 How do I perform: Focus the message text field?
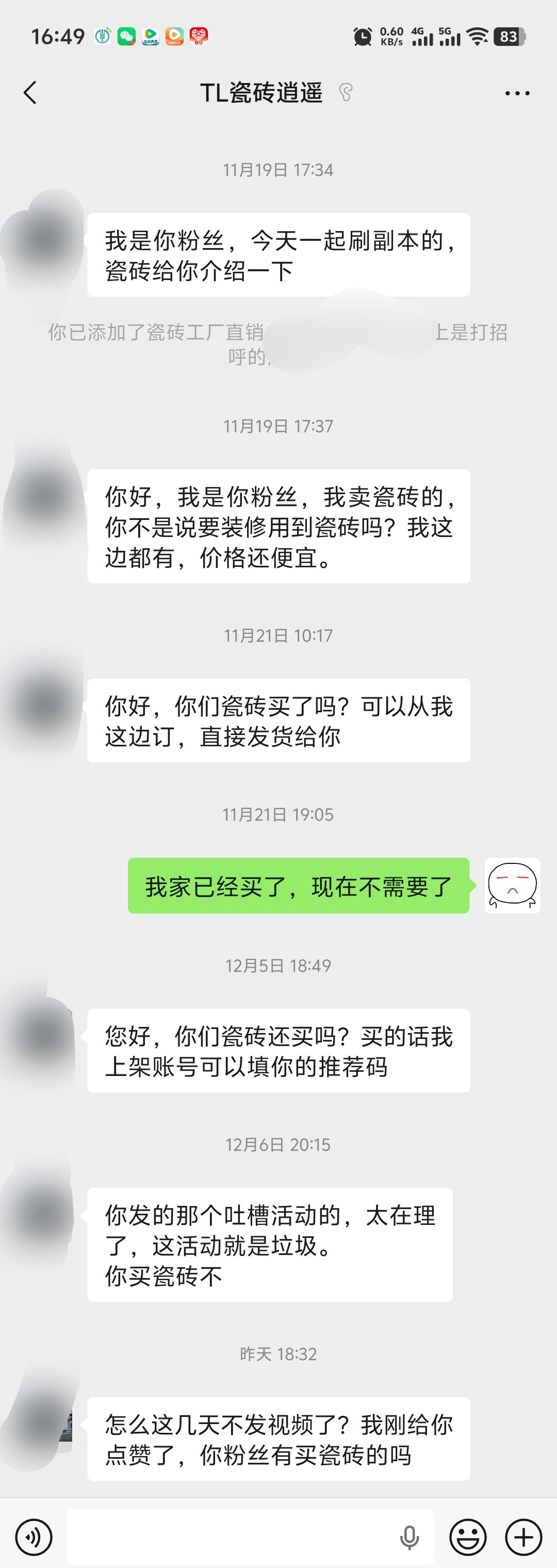[x=232, y=1537]
